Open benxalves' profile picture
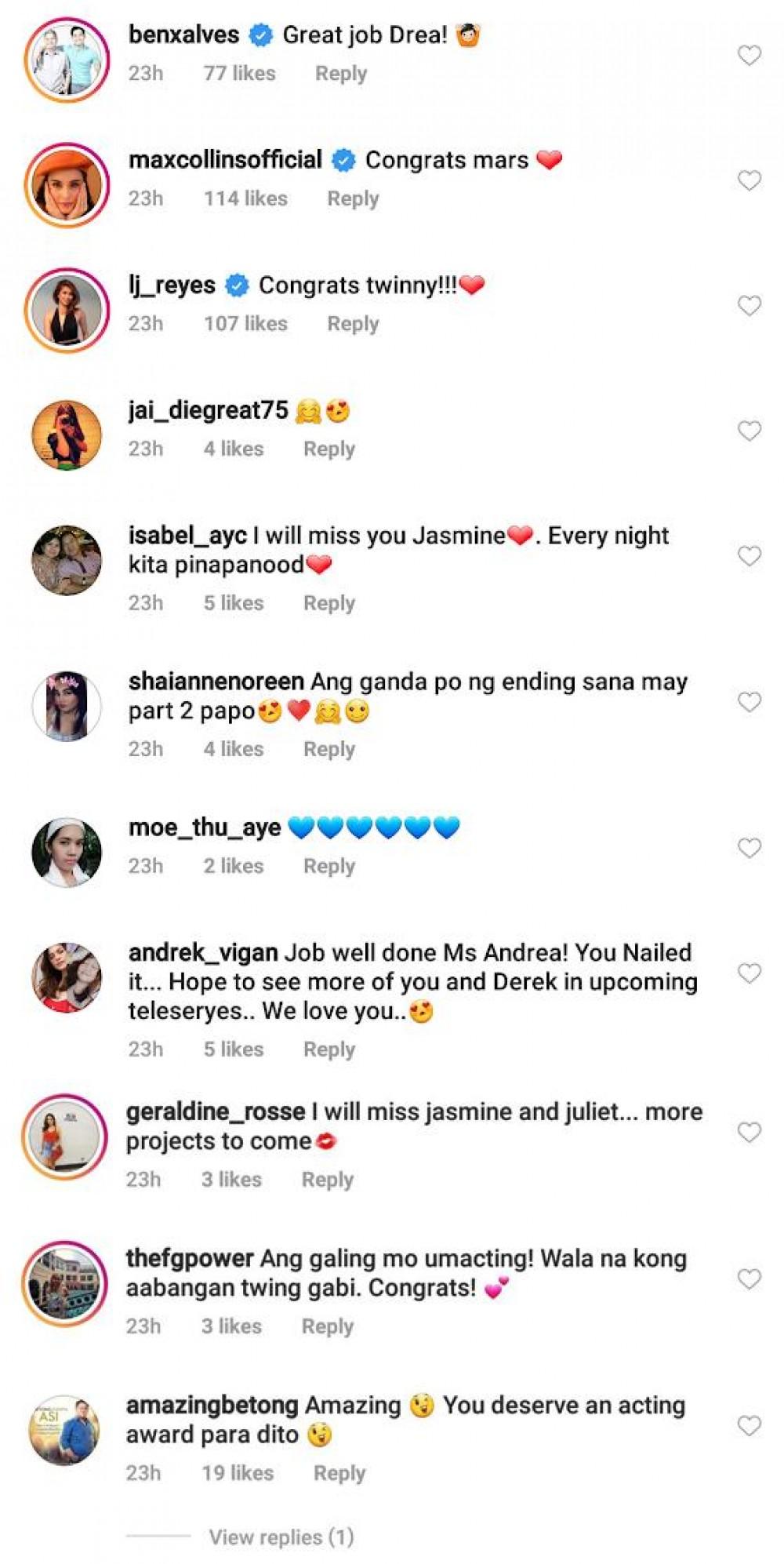The image size is (784, 1564). click(67, 60)
